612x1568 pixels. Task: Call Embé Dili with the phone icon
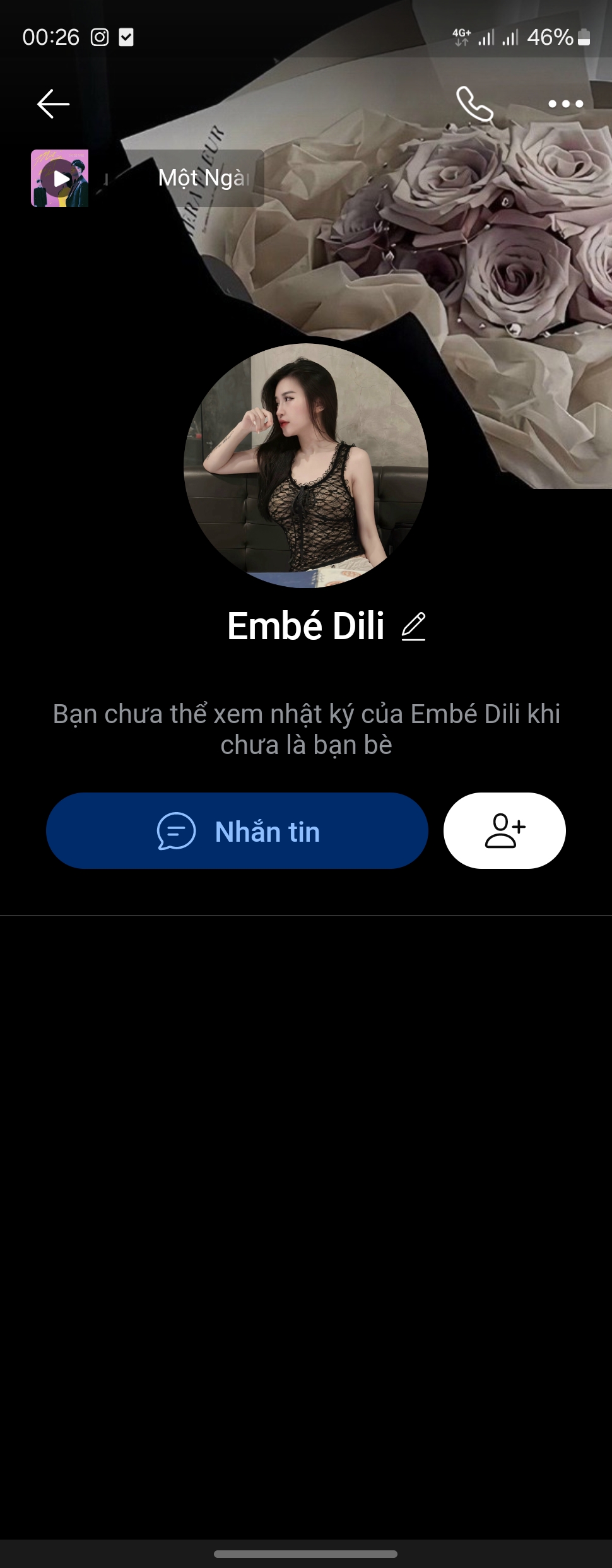pos(474,104)
